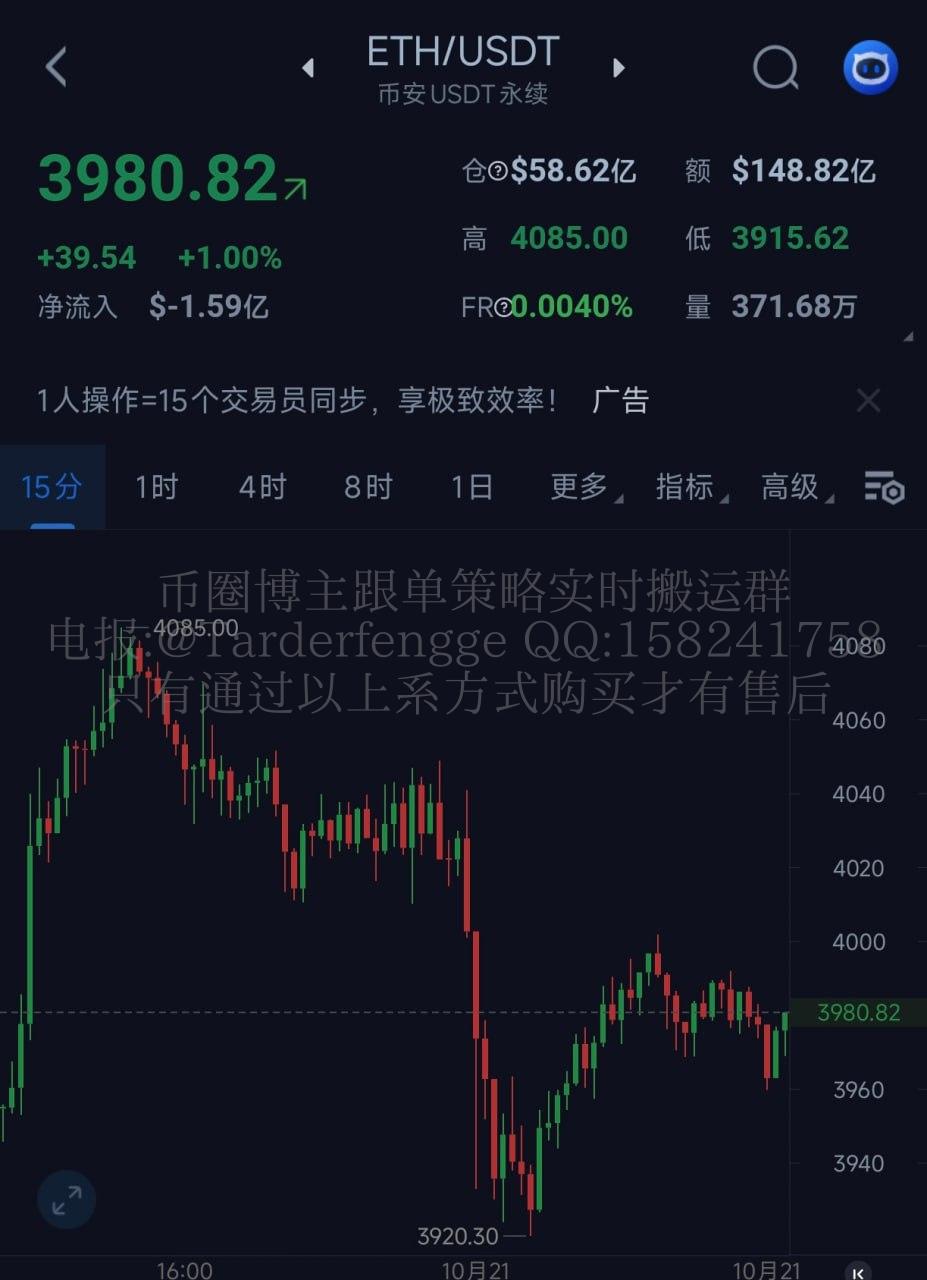Switch to the 4时 timeframe
Screen dimensions: 927x1280
pyautogui.click(x=263, y=487)
